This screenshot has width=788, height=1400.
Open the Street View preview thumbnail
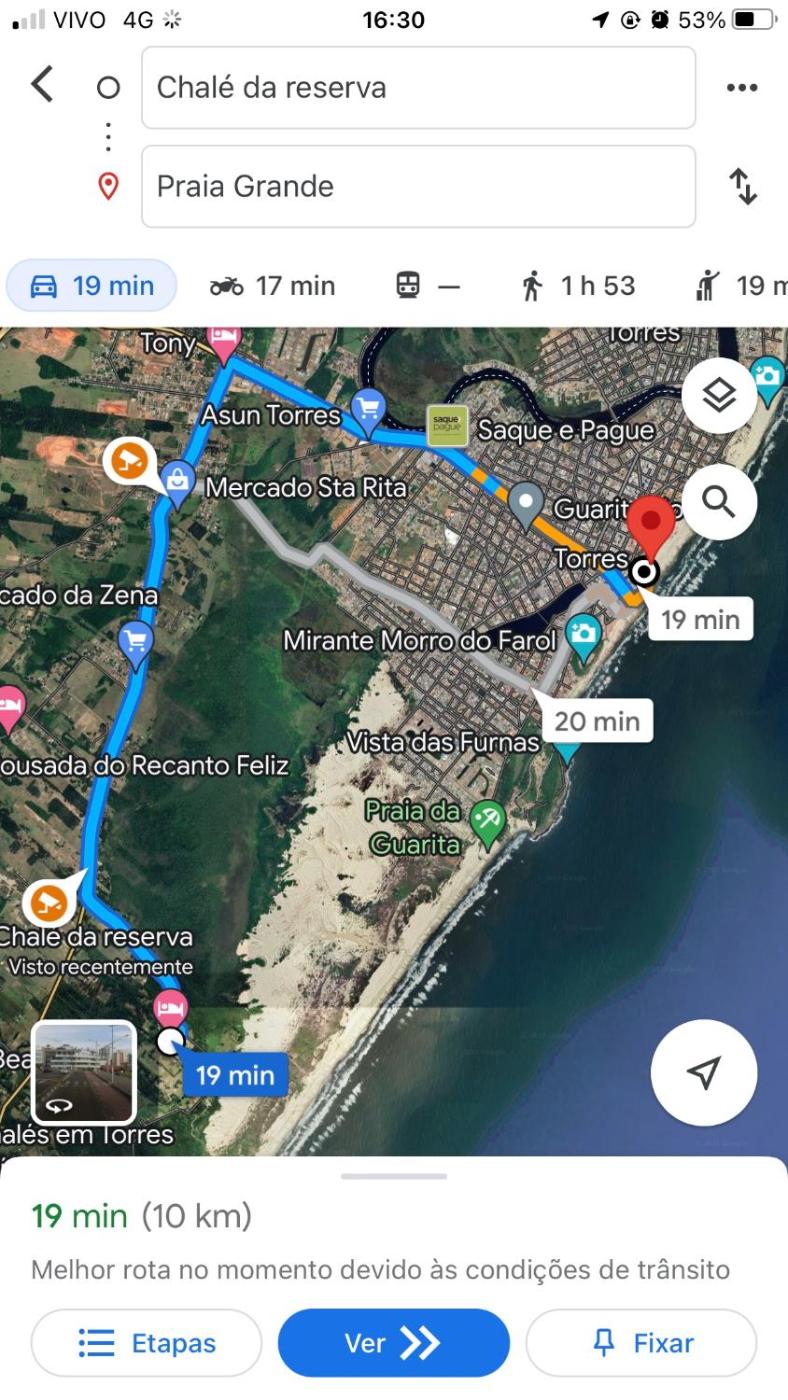click(84, 1072)
